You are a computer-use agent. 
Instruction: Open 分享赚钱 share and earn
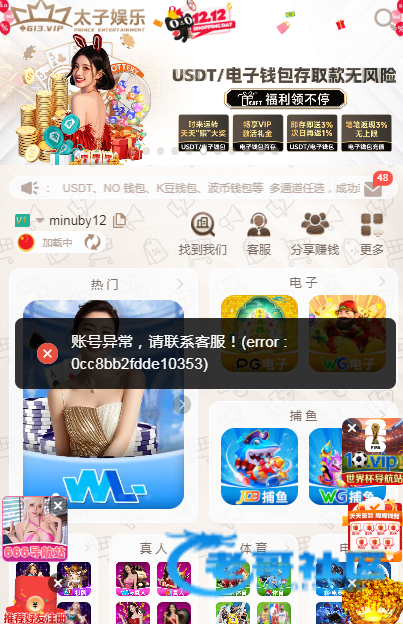pyautogui.click(x=315, y=234)
